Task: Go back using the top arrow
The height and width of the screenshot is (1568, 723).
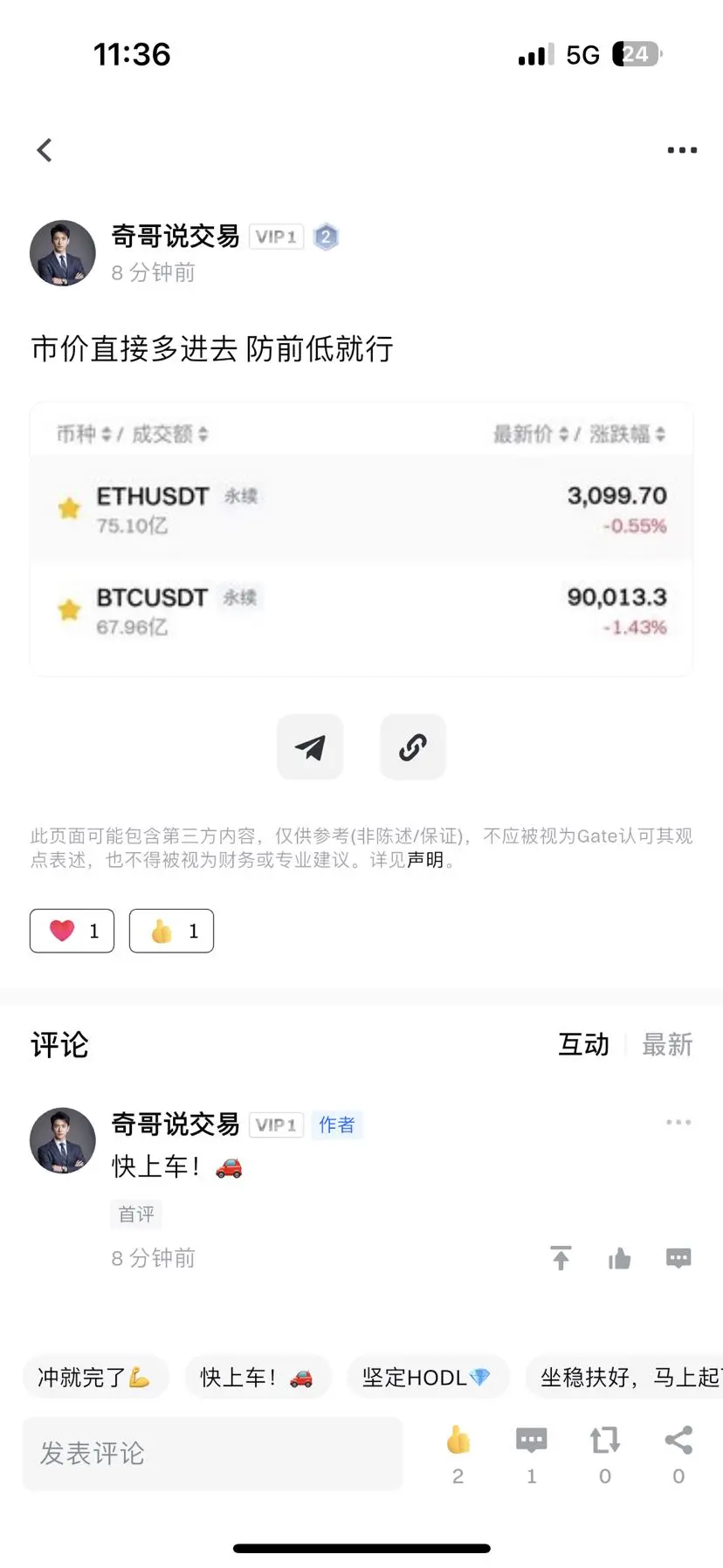Action: (x=45, y=150)
